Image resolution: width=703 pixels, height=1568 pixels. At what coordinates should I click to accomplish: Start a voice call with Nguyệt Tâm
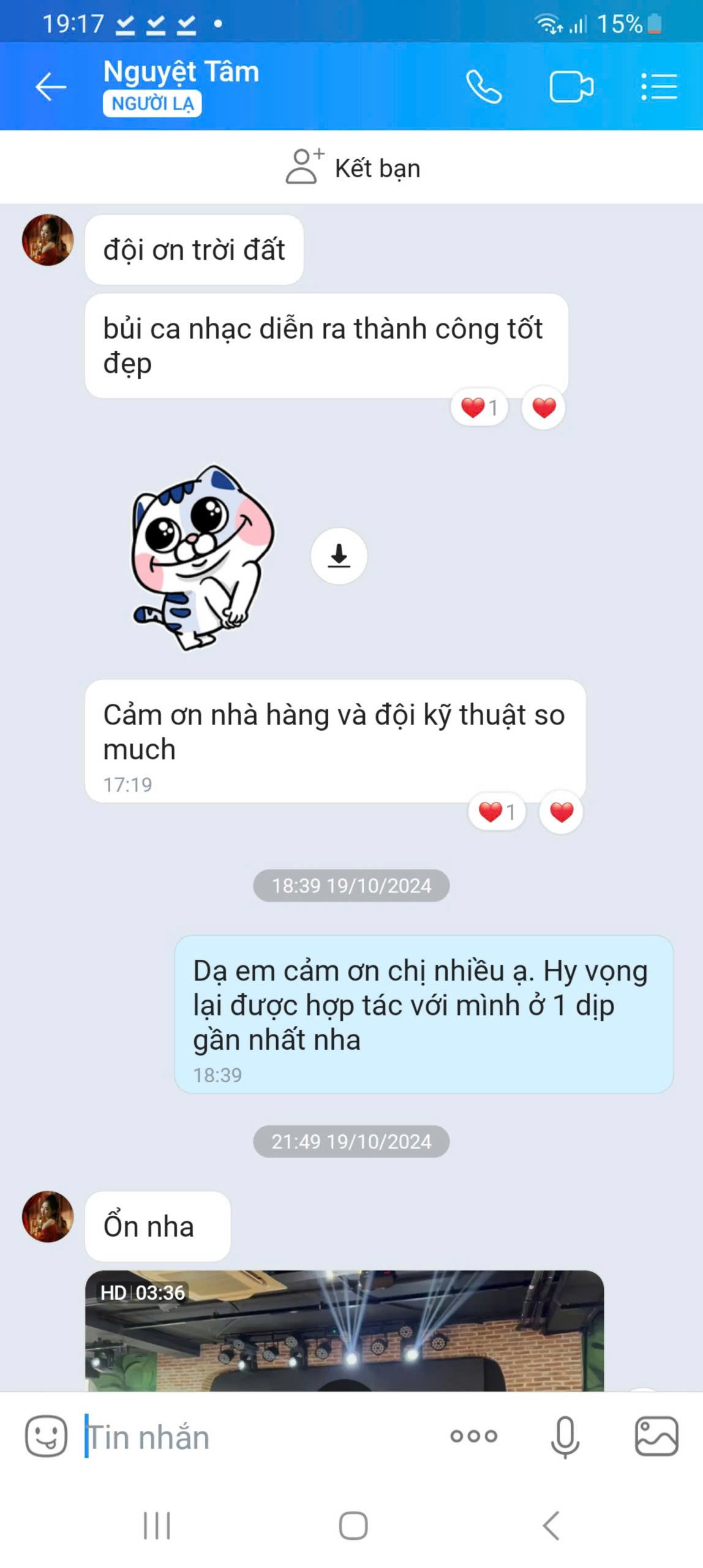[484, 86]
